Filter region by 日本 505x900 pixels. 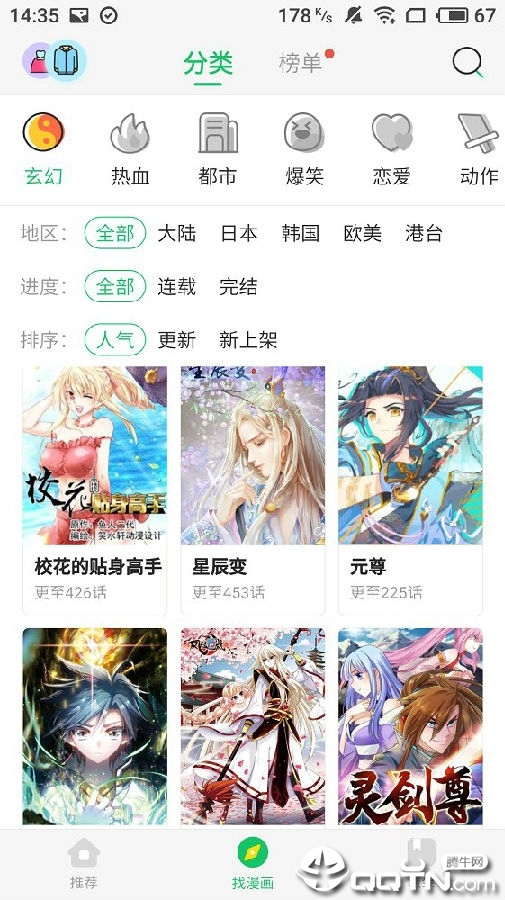(239, 234)
